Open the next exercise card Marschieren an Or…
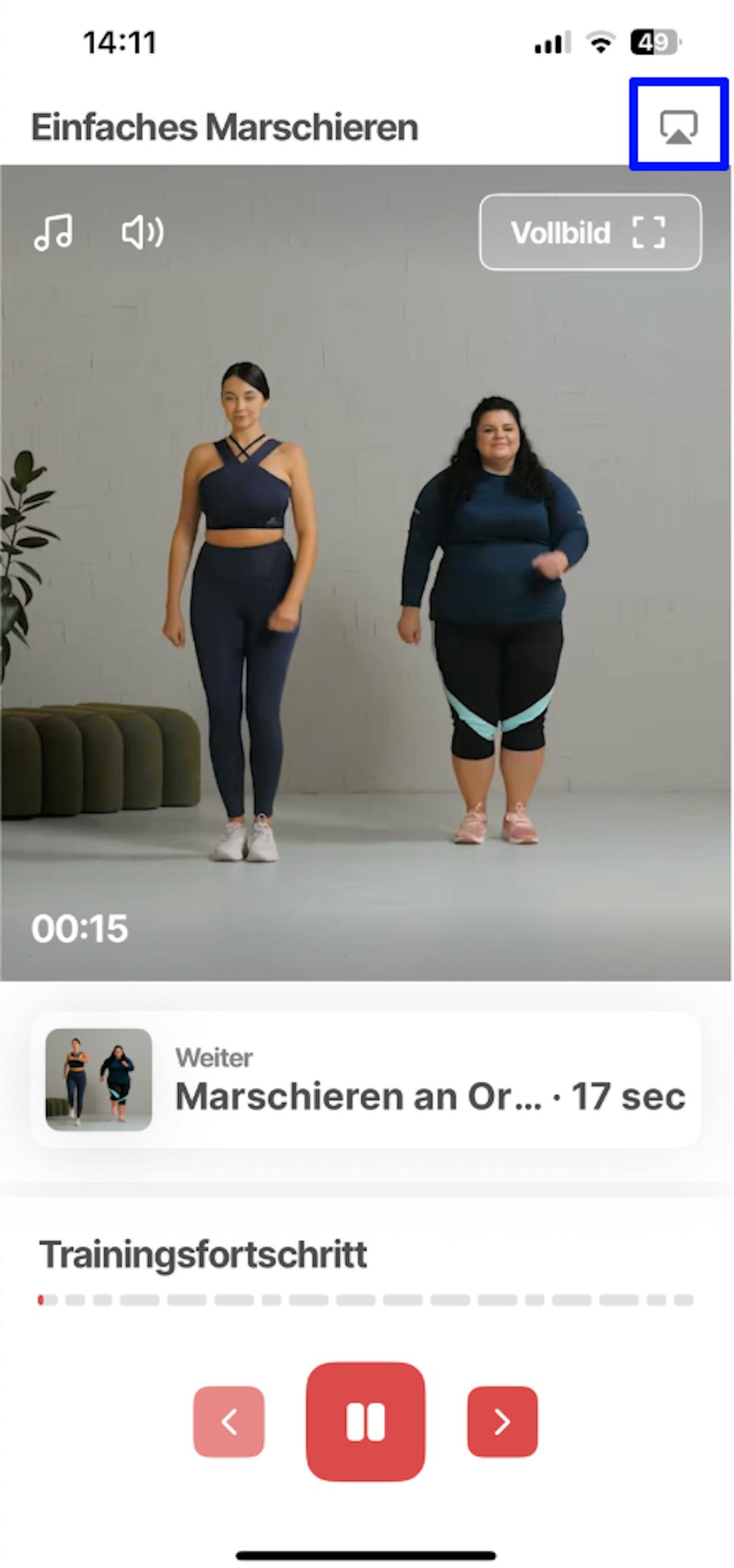 click(x=366, y=1080)
